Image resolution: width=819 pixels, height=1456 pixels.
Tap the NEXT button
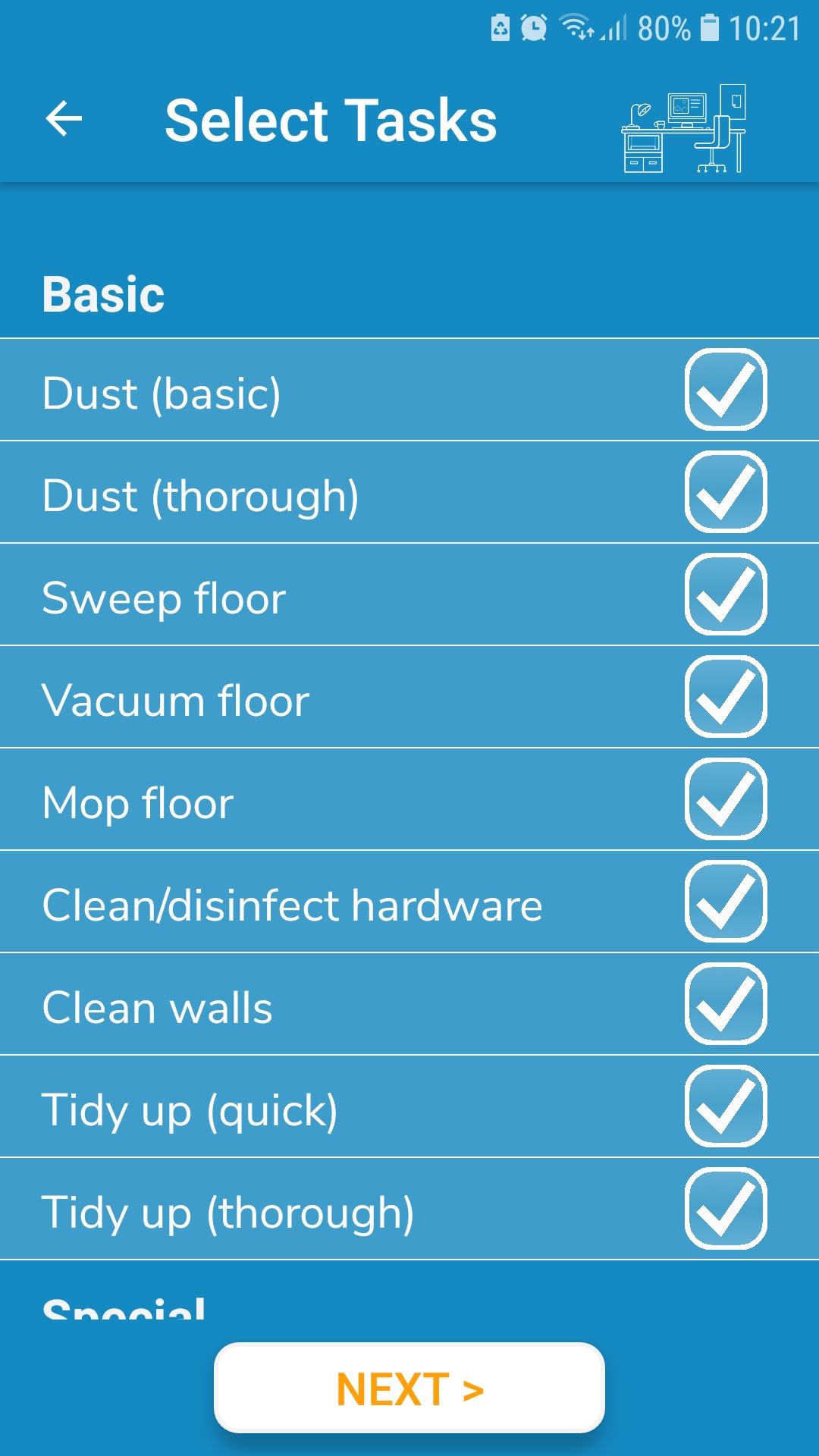click(x=409, y=1389)
